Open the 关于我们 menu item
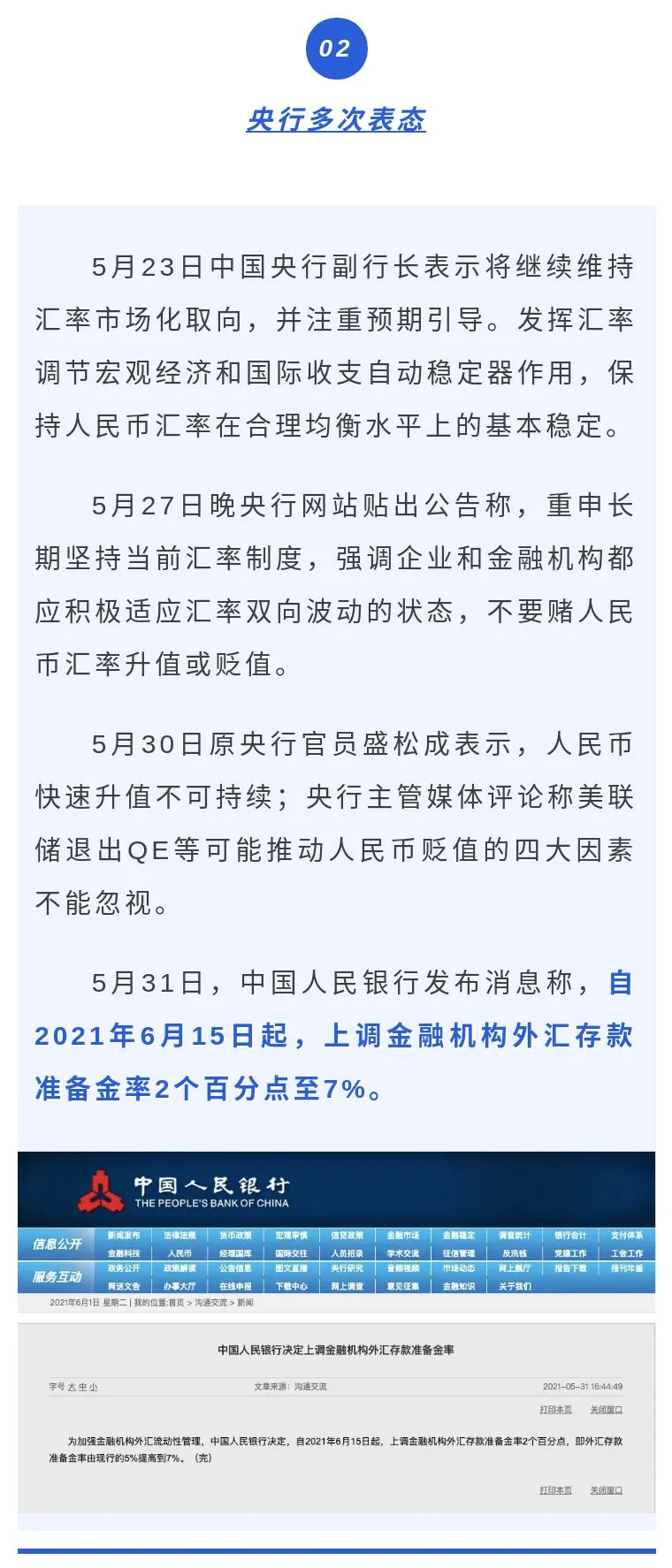This screenshot has height=1568, width=672. tap(517, 1287)
